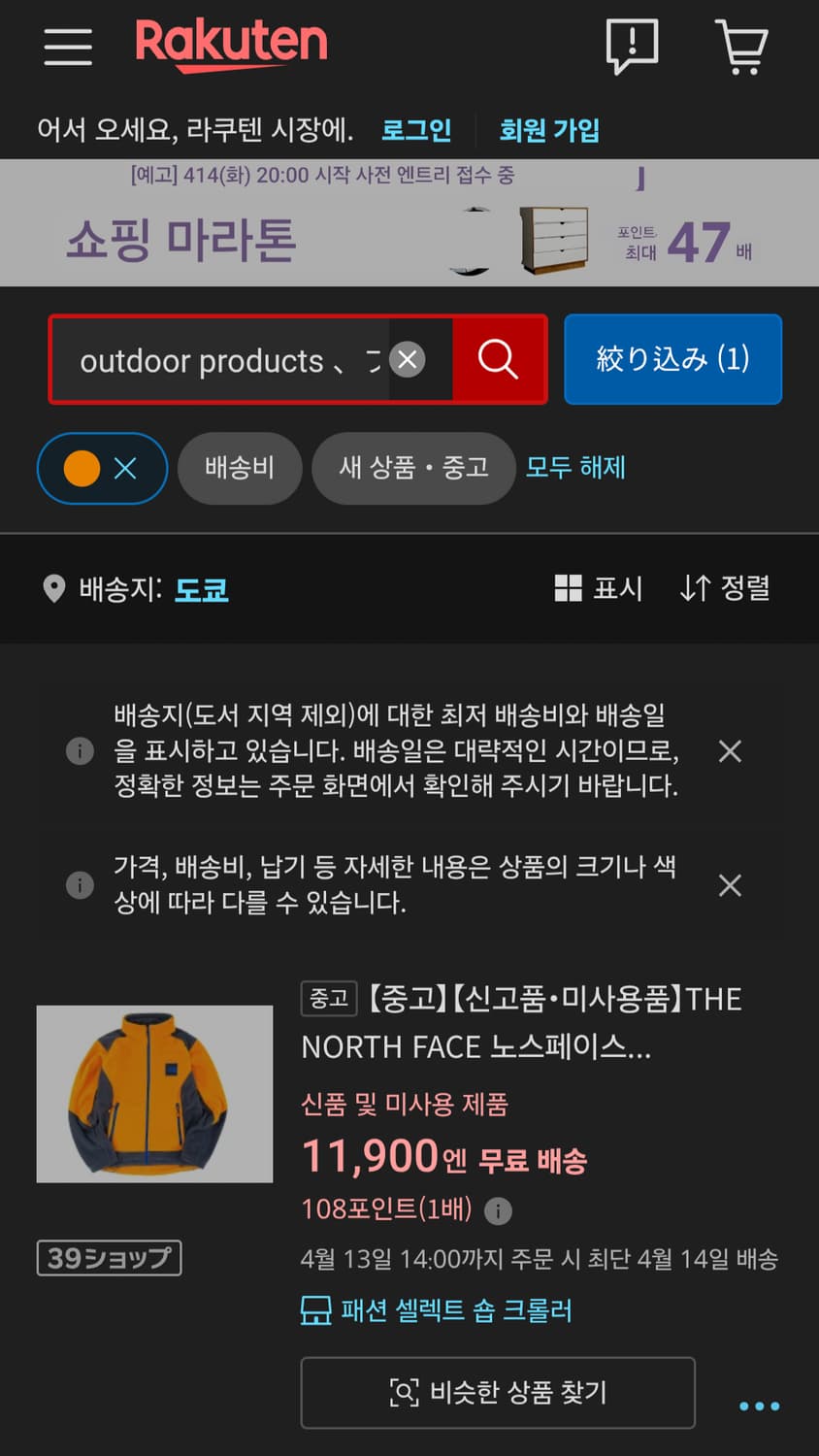Open the shopping cart icon

click(x=742, y=46)
